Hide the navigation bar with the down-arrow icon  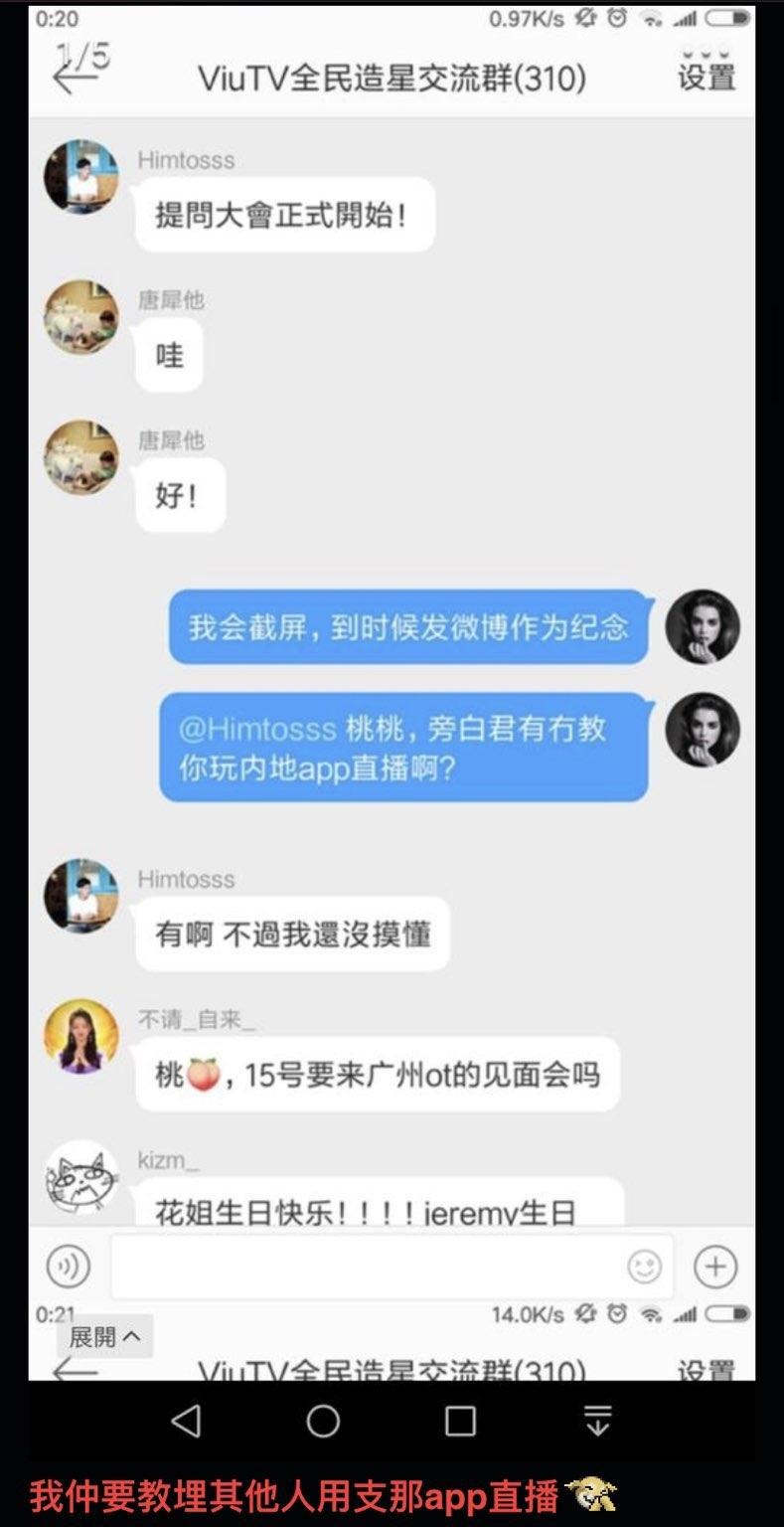[597, 1421]
